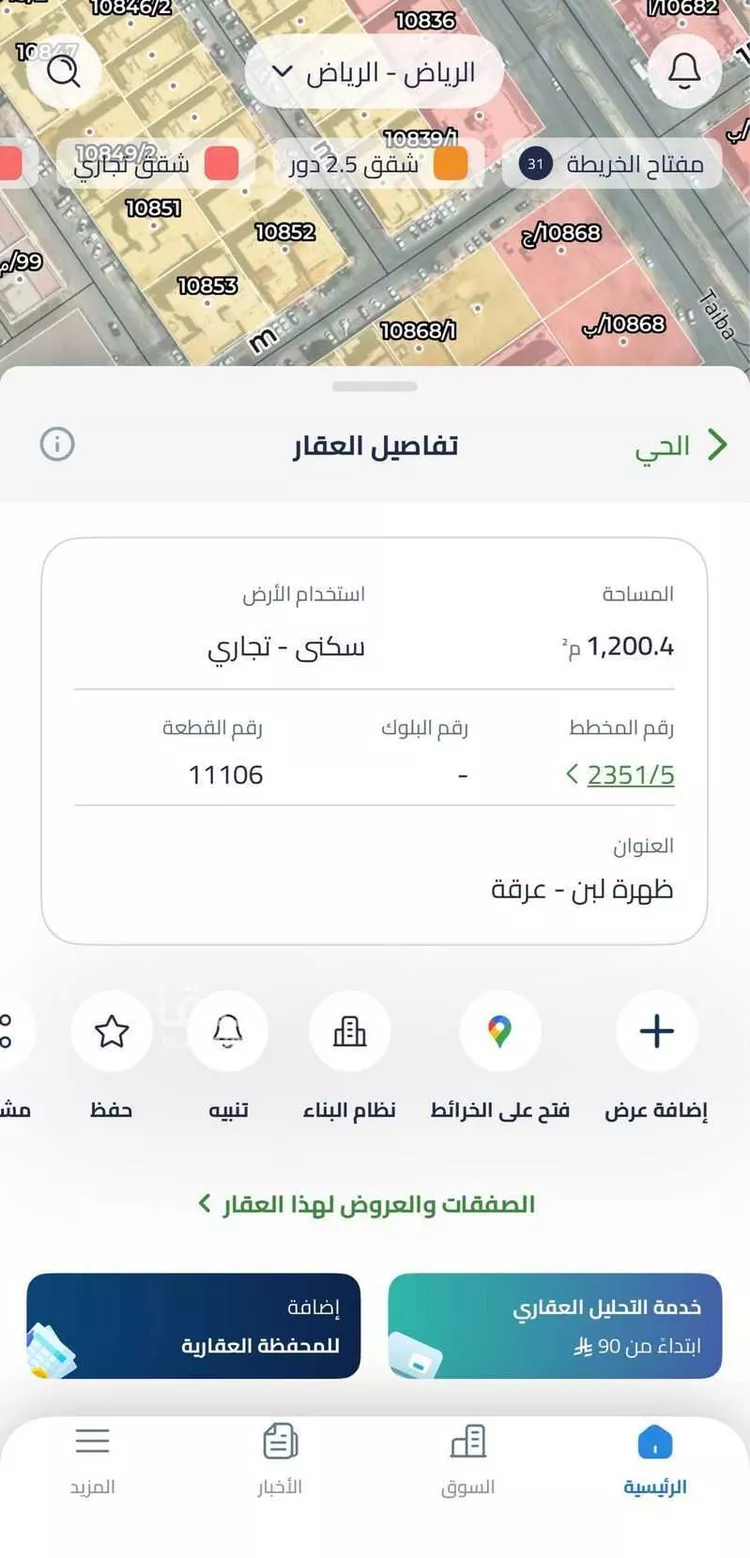Expand plan number 2351/5 details
Image resolution: width=750 pixels, height=1558 pixels.
627,774
